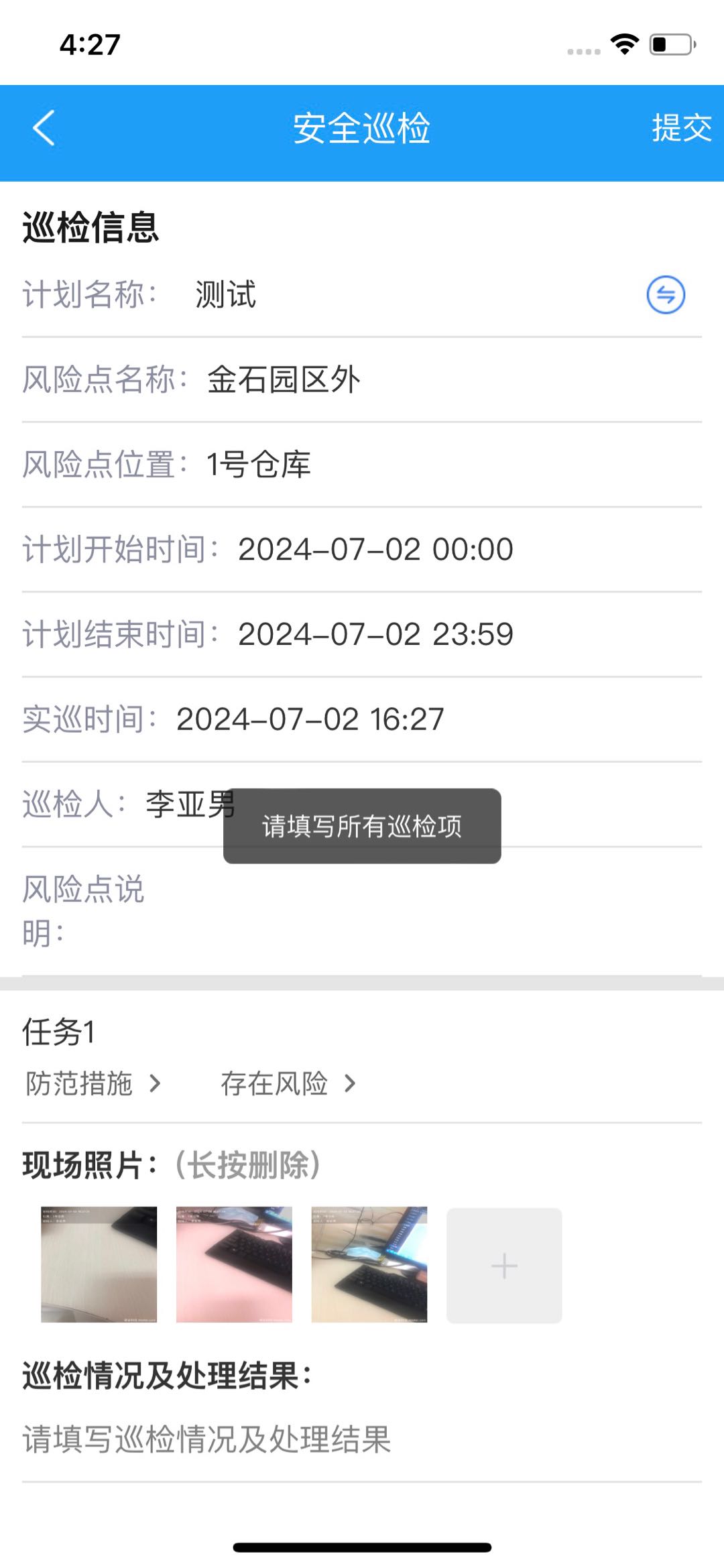View the third 现场照片 thumbnail

click(x=369, y=1264)
